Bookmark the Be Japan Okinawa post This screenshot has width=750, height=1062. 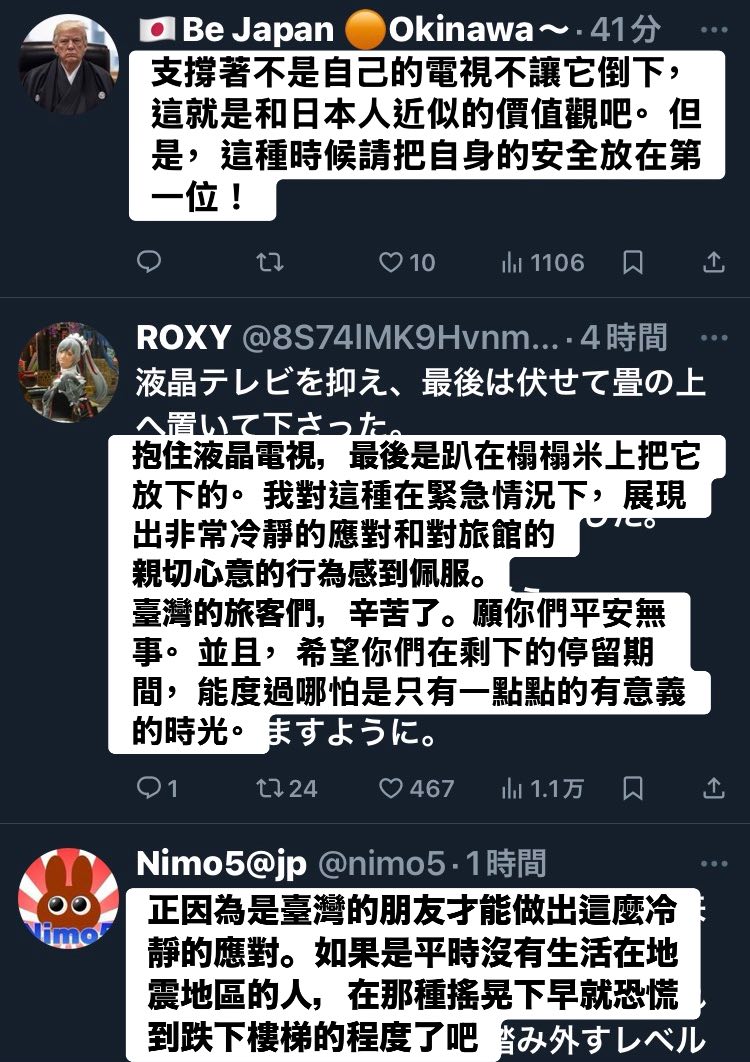pyautogui.click(x=633, y=263)
